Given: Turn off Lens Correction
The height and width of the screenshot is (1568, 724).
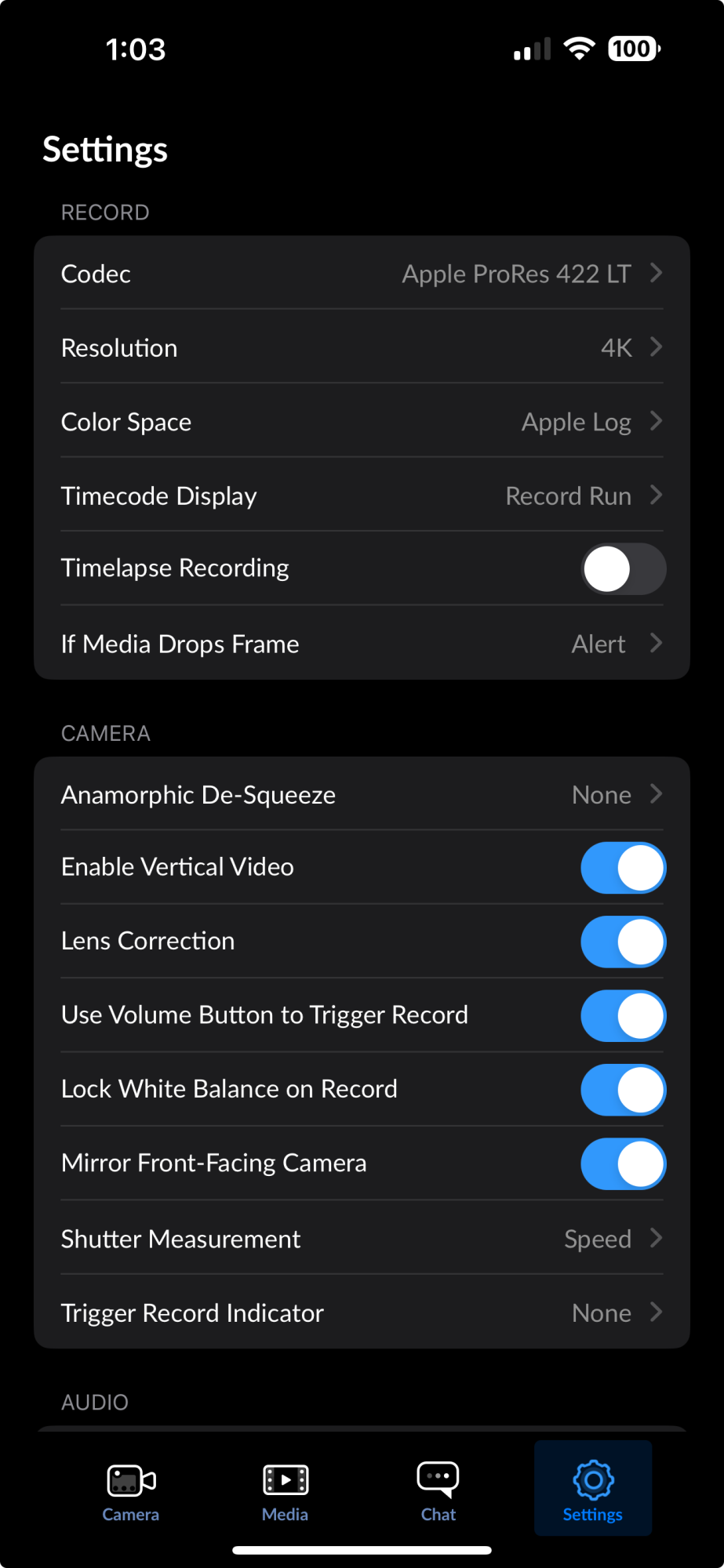Looking at the screenshot, I should (623, 942).
